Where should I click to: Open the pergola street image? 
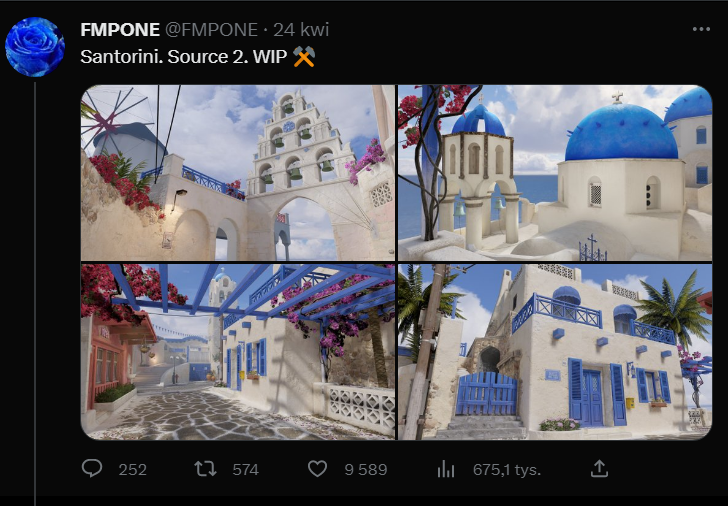238,351
